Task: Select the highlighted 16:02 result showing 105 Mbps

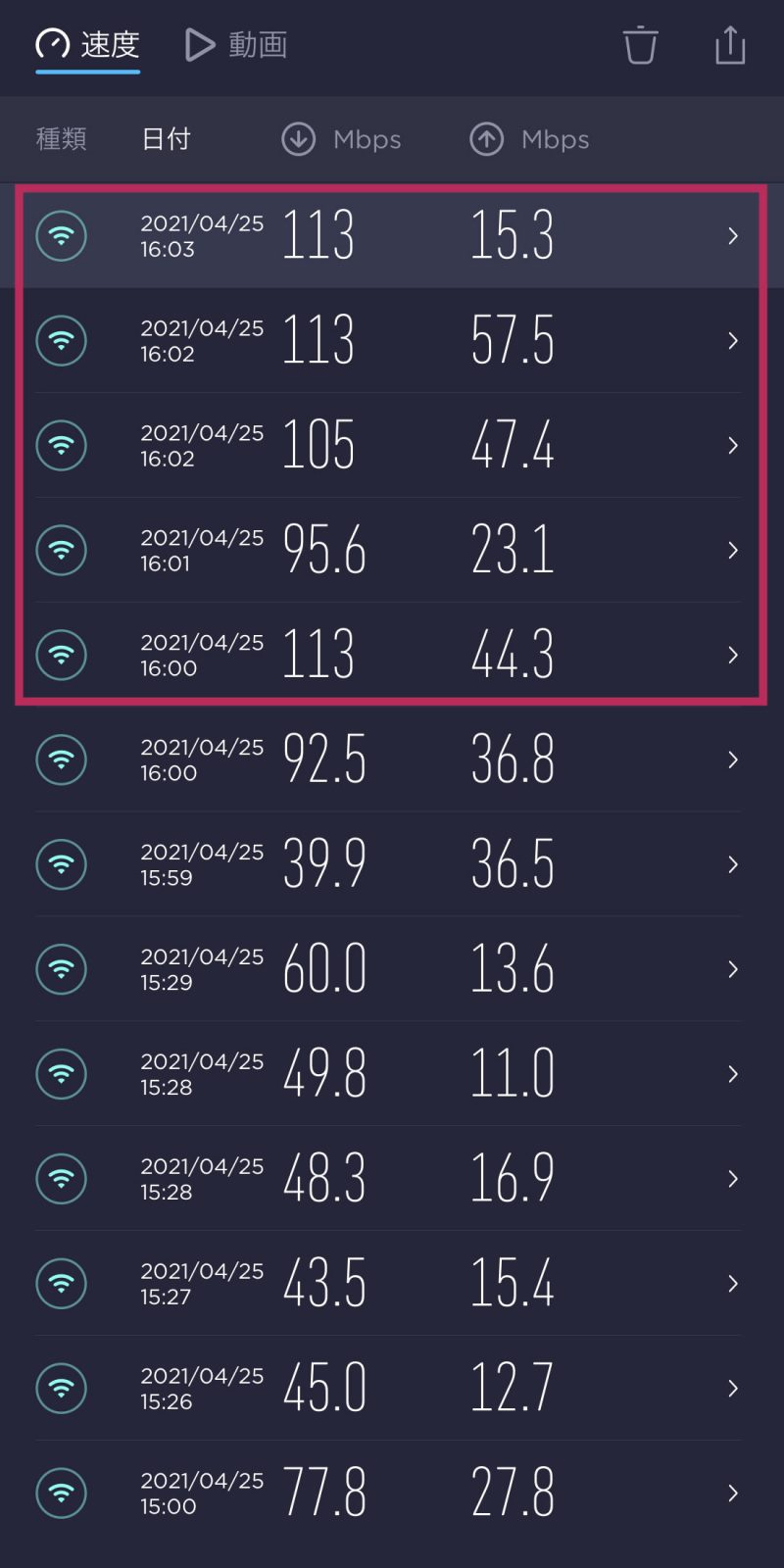Action: click(392, 446)
